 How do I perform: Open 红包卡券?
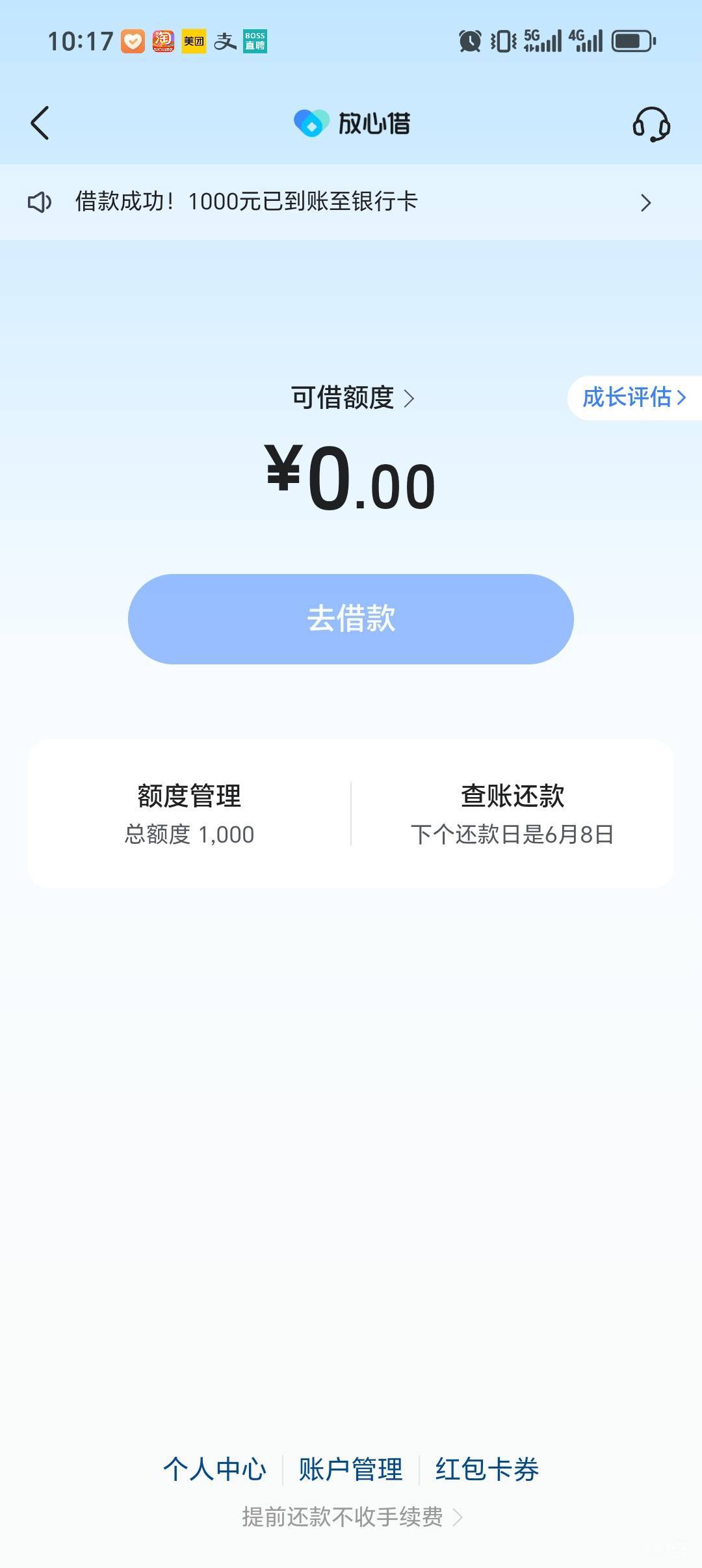(487, 1469)
